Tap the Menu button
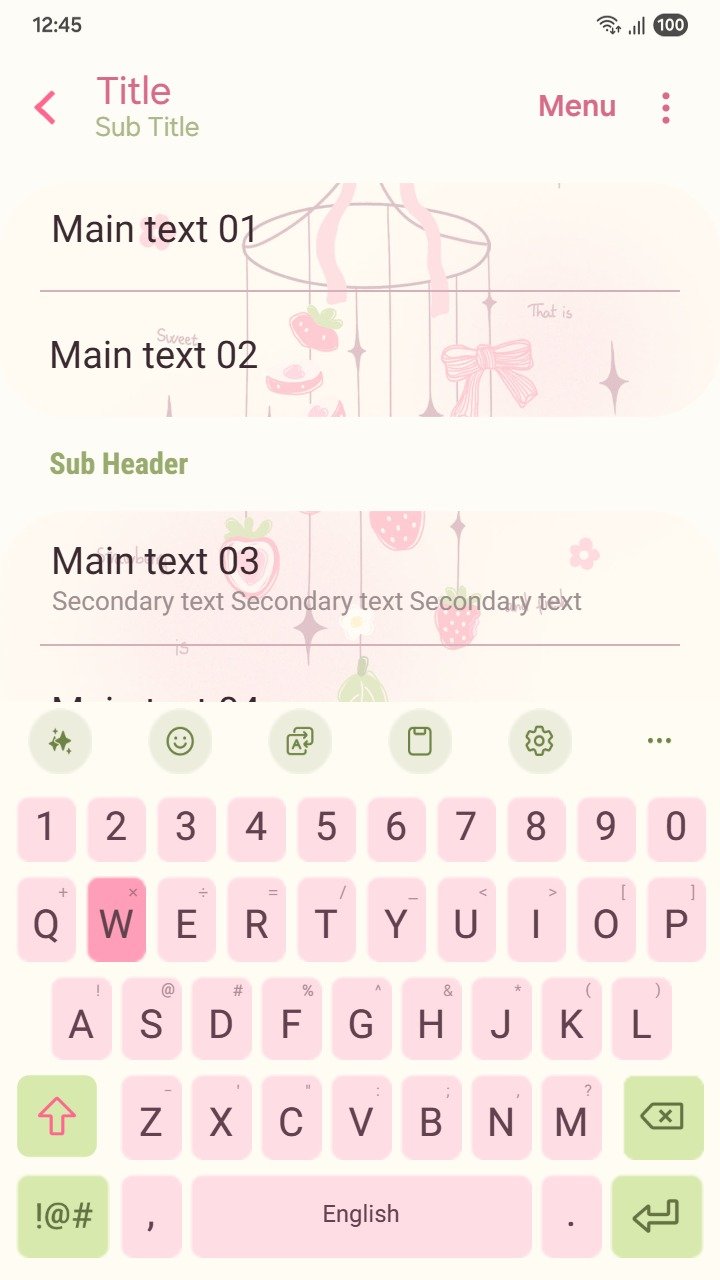The image size is (720, 1280). pyautogui.click(x=577, y=106)
